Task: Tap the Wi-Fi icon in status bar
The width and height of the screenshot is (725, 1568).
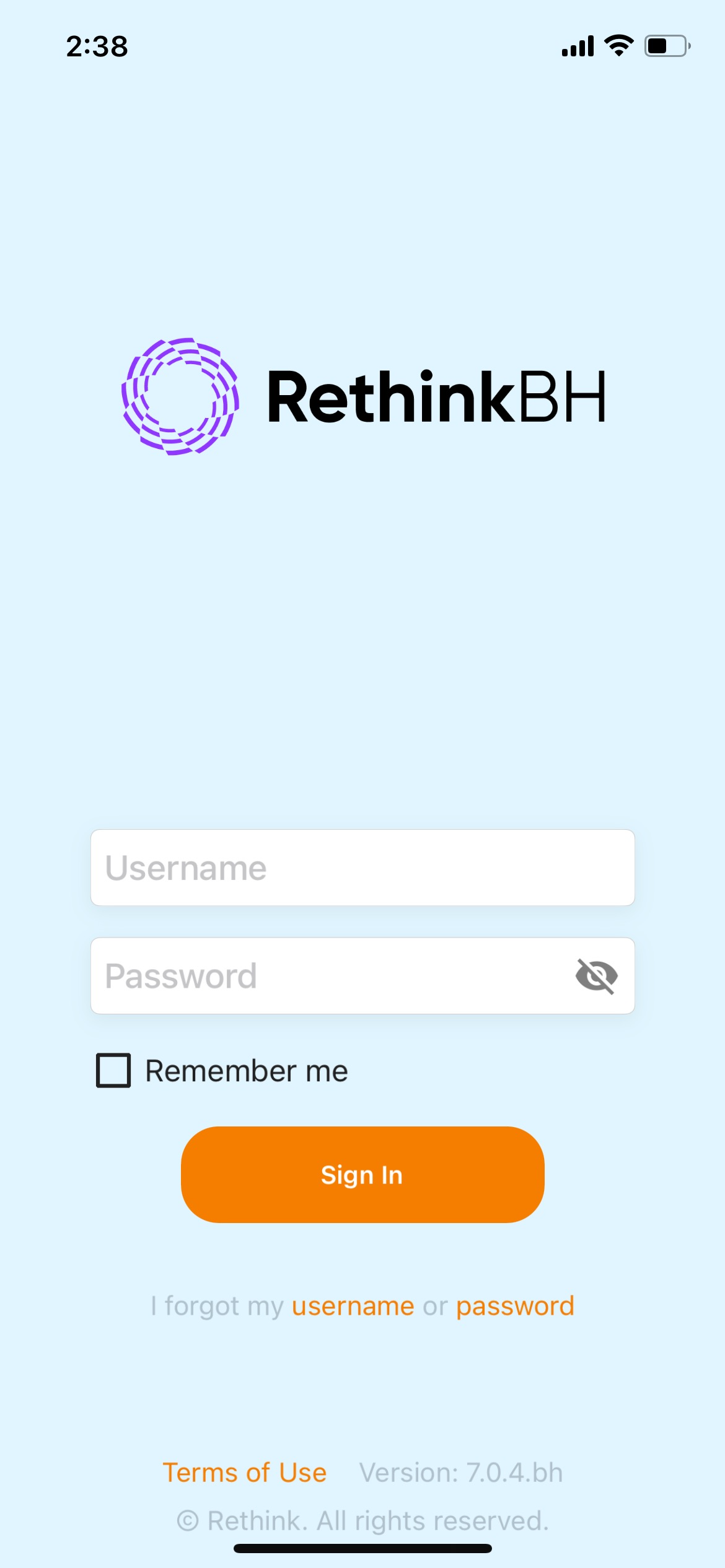Action: (617, 45)
